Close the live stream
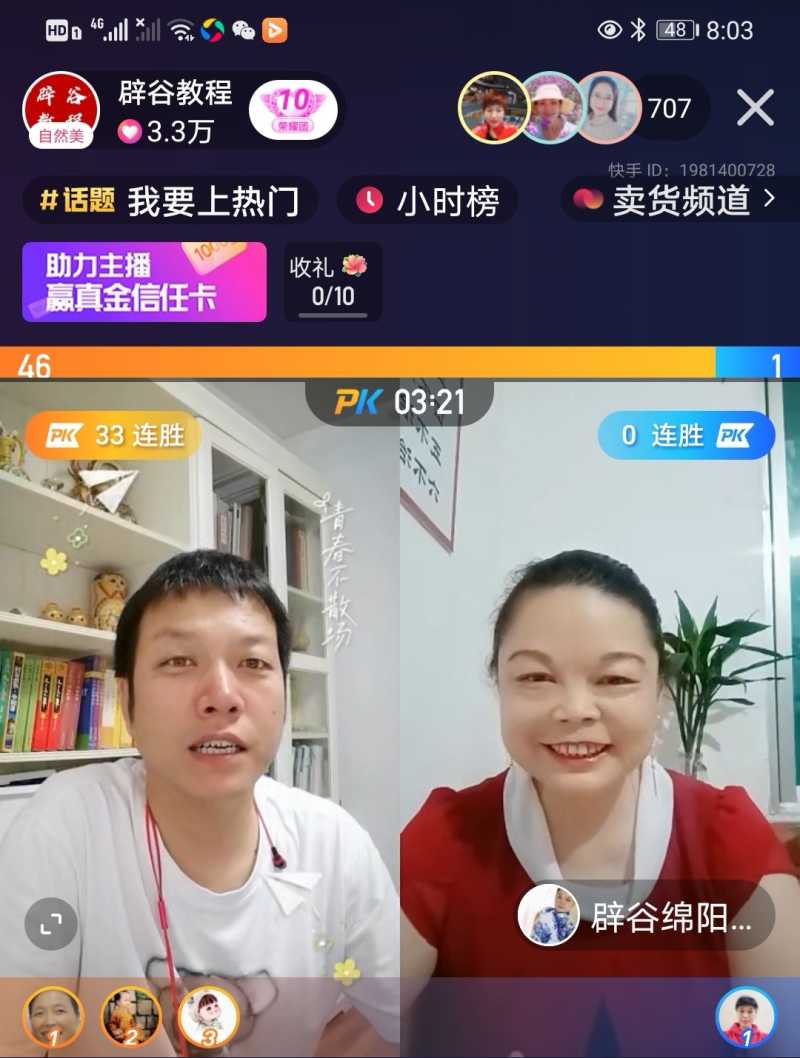 pos(755,108)
